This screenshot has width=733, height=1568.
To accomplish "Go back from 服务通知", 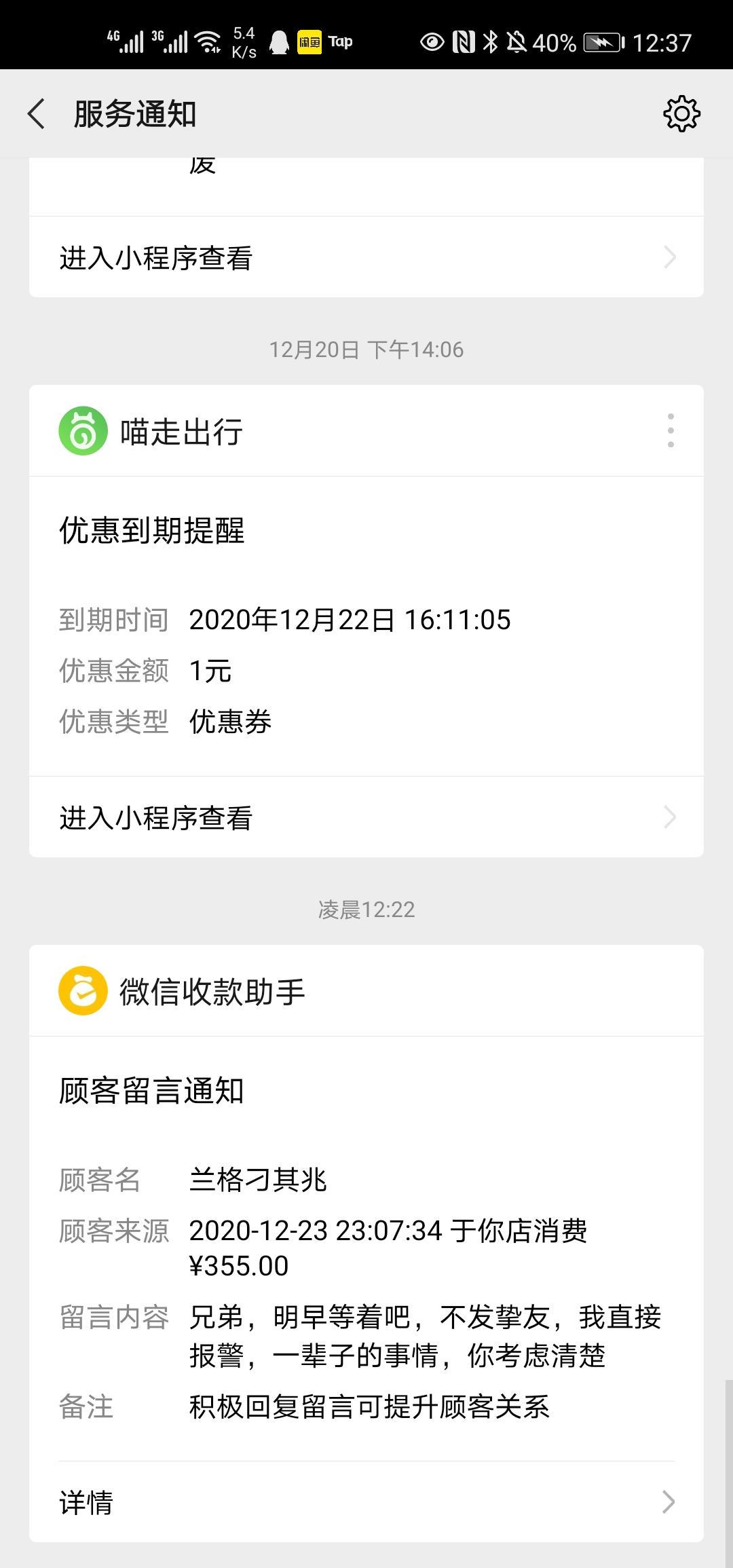I will point(37,113).
